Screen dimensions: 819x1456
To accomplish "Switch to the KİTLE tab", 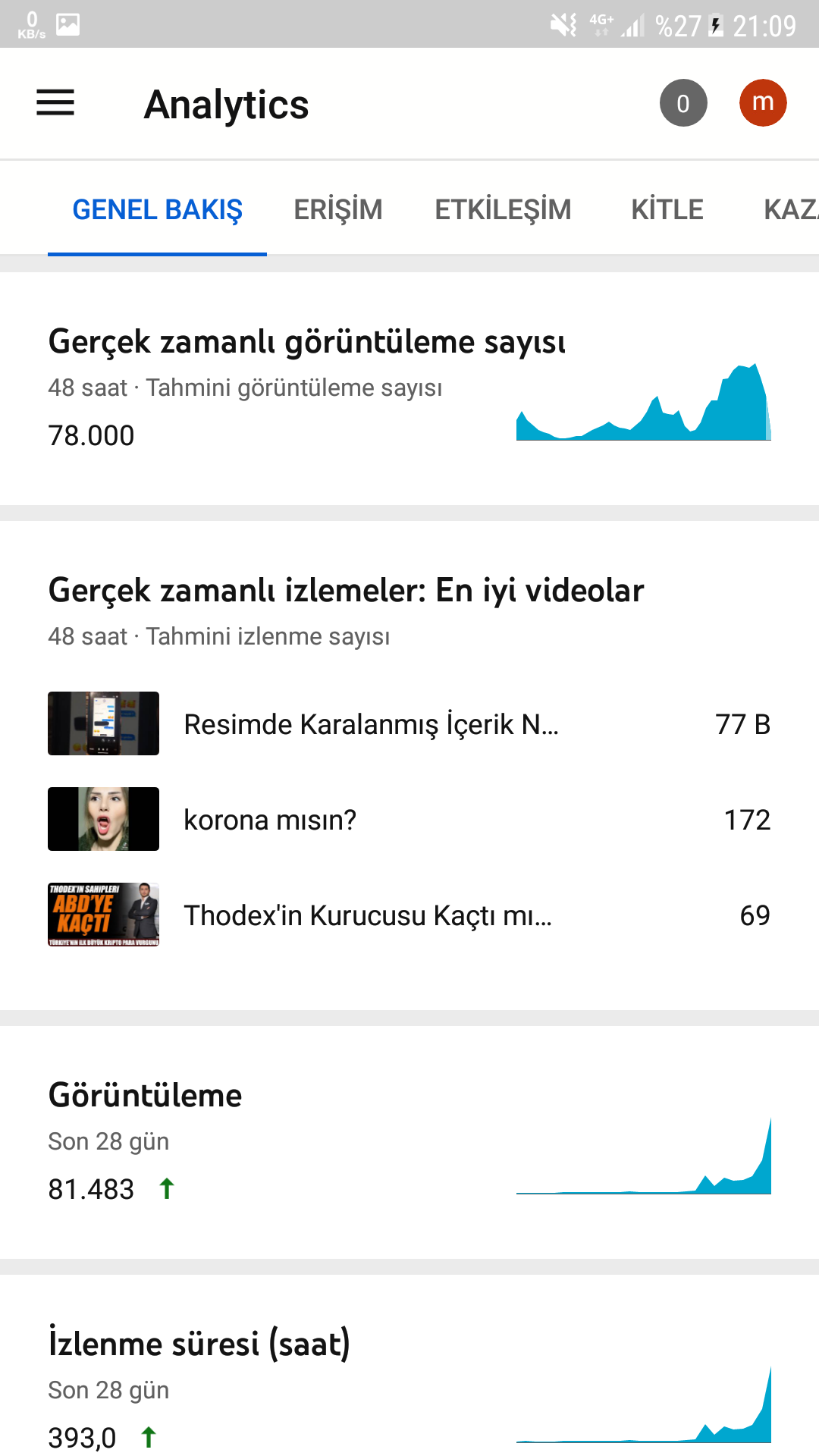I will pyautogui.click(x=667, y=210).
